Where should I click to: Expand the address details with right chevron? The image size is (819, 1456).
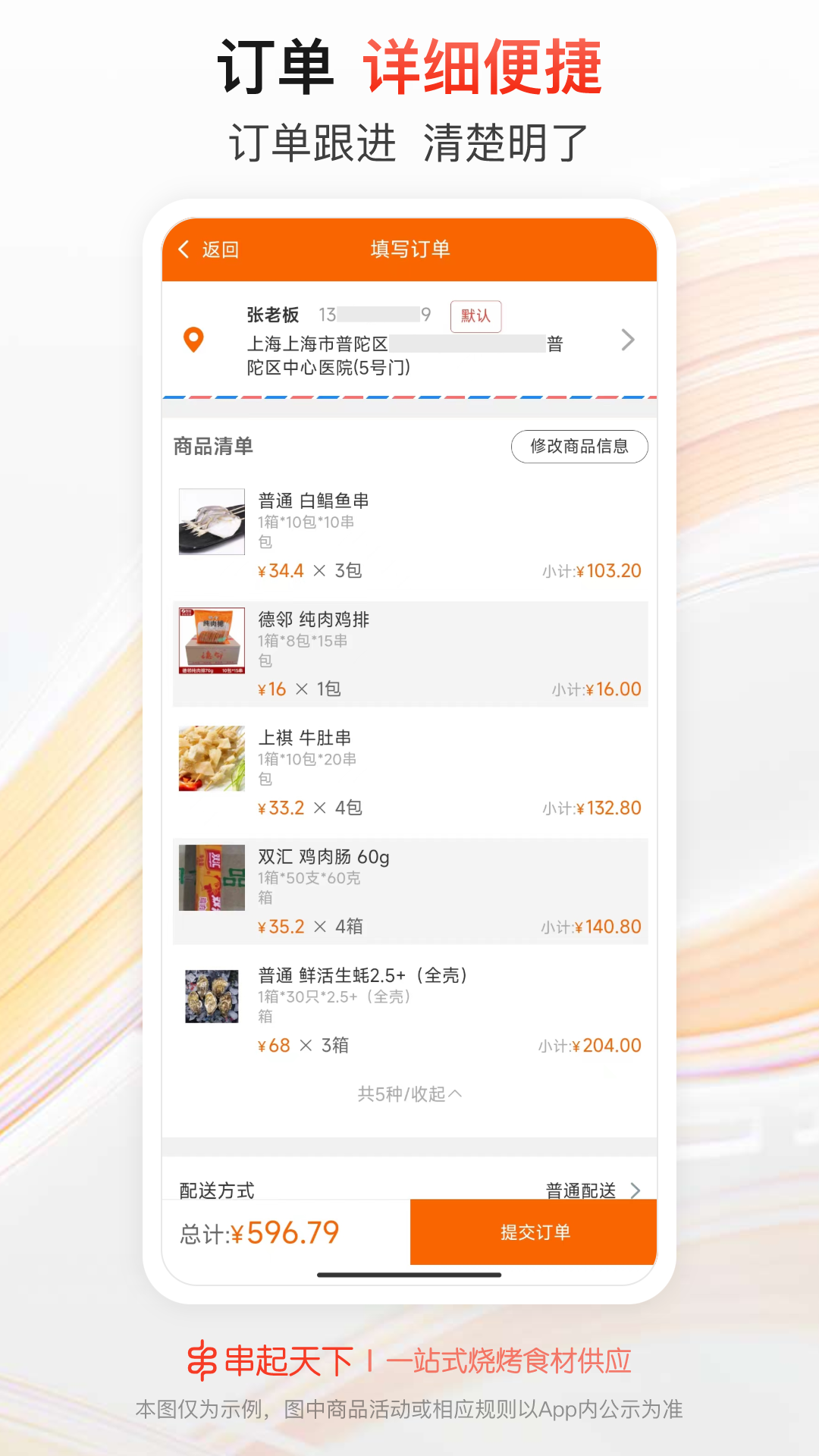coord(629,340)
